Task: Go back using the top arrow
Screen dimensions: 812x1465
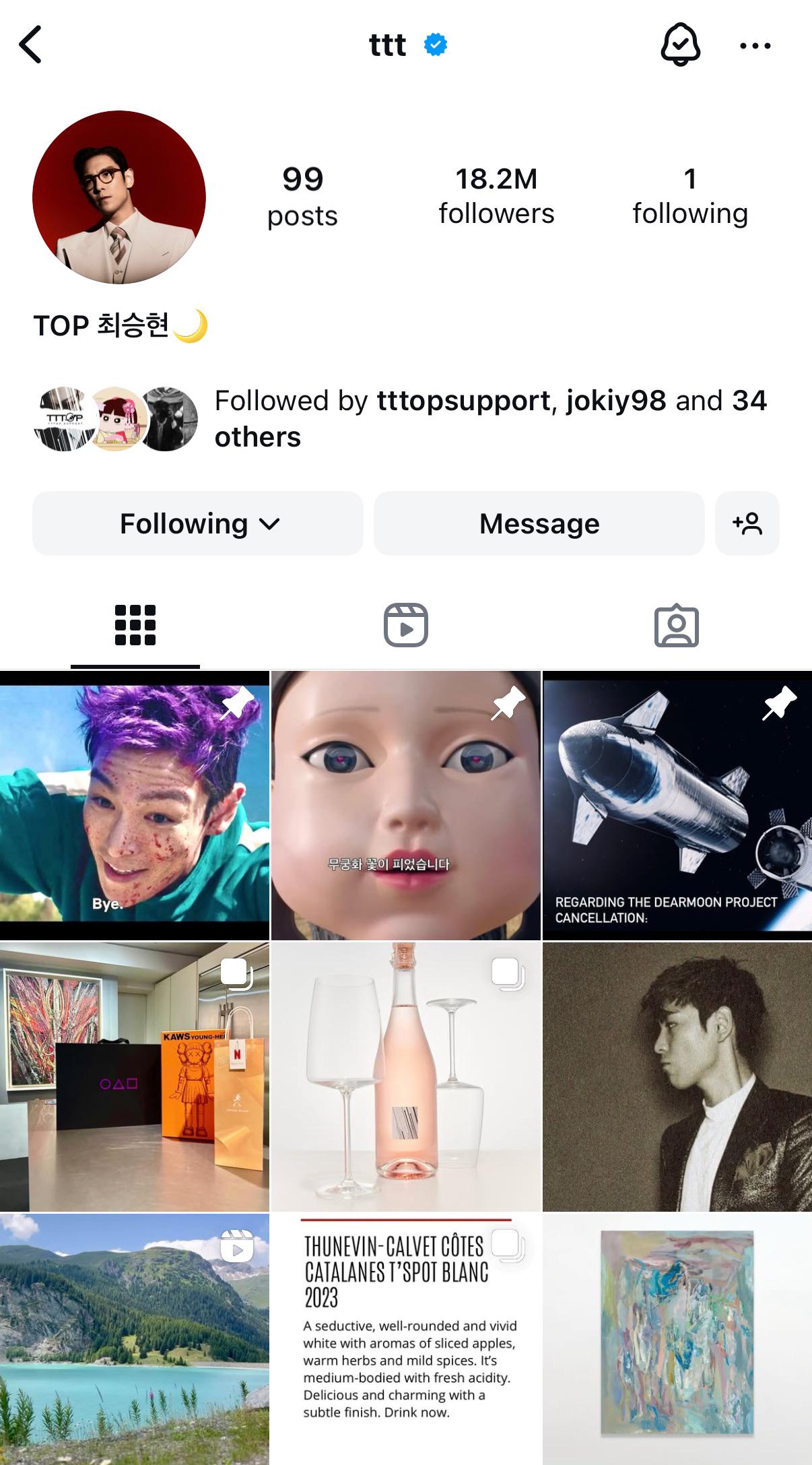Action: point(31,44)
